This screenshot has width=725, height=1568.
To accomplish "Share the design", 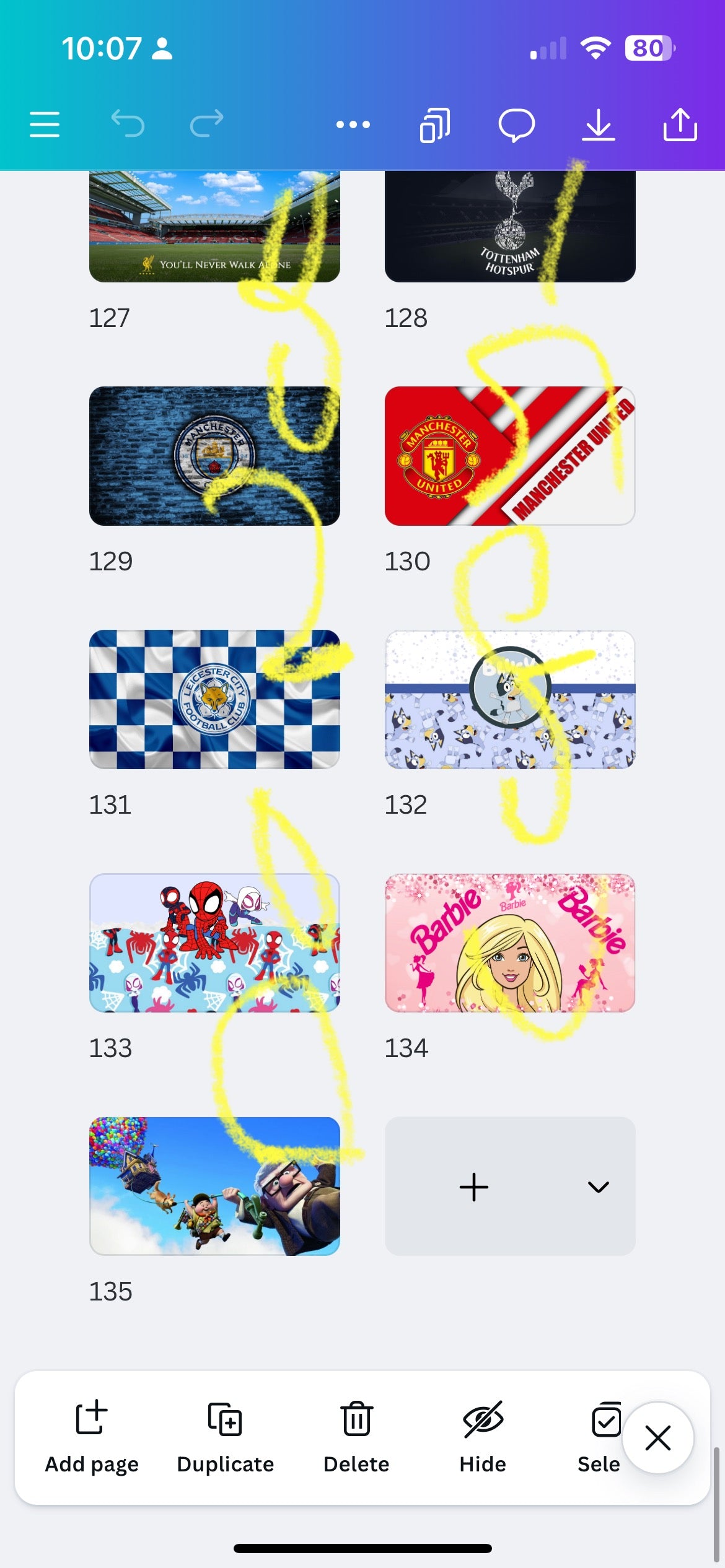I will [x=680, y=125].
